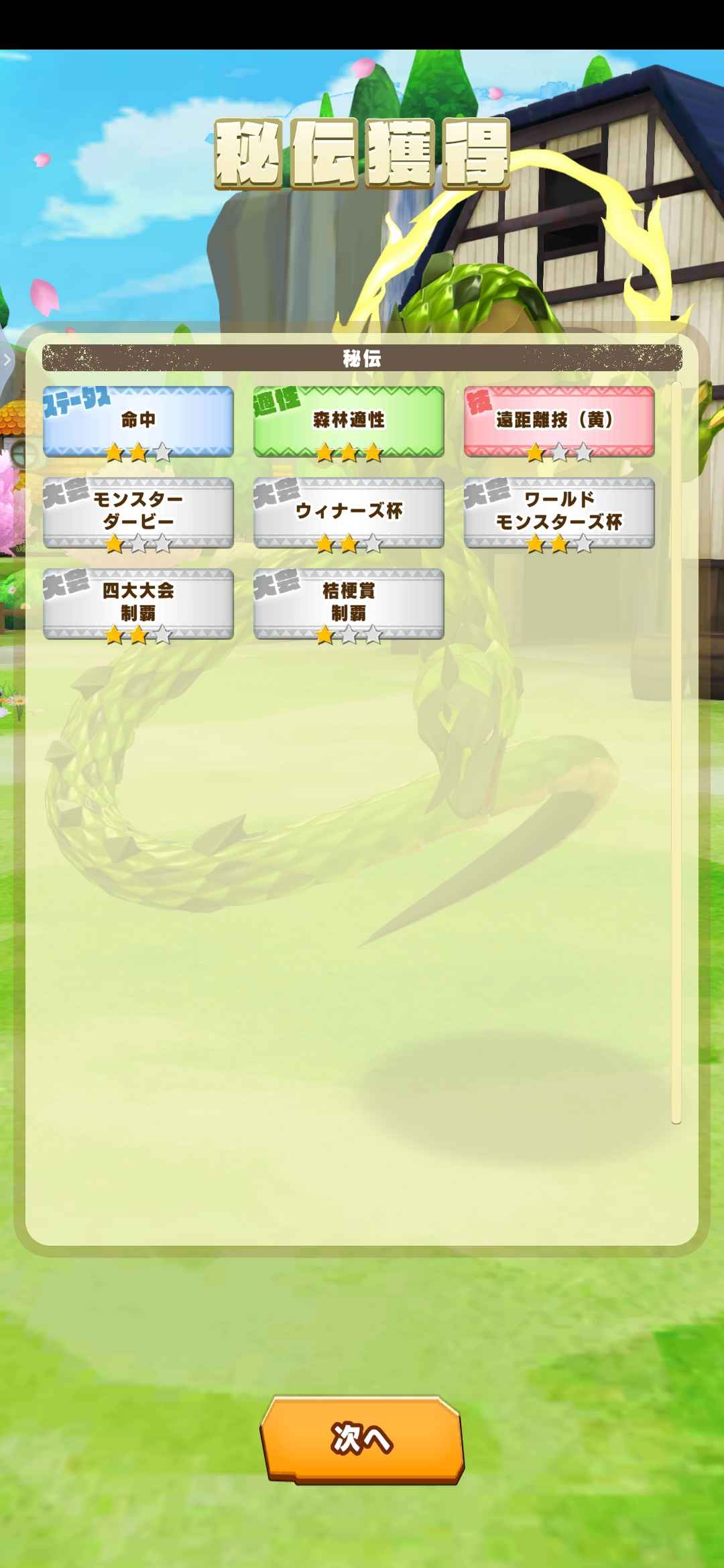Open the モンスターダービー tournament card
Screen dimensions: 724x1568
[138, 513]
